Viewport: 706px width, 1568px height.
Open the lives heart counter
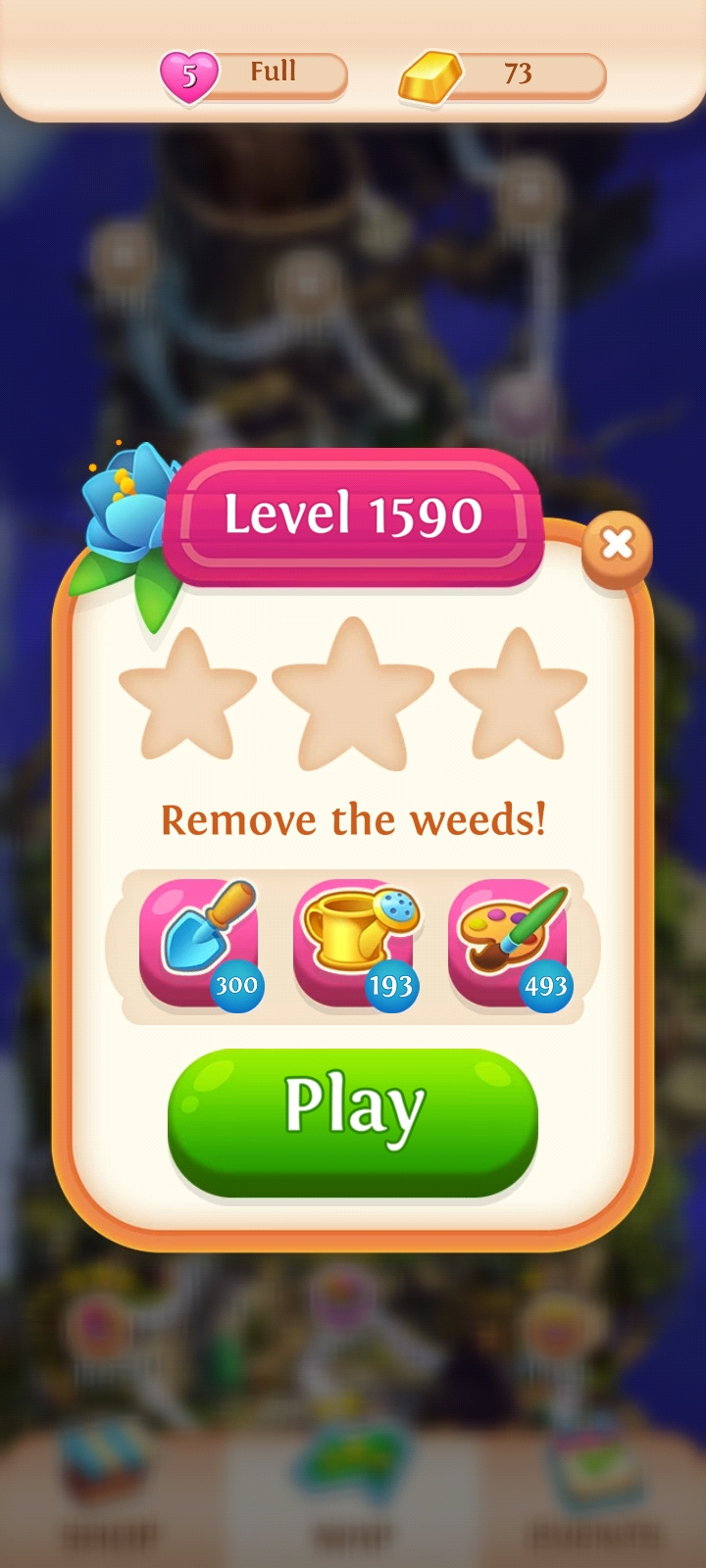tap(253, 74)
